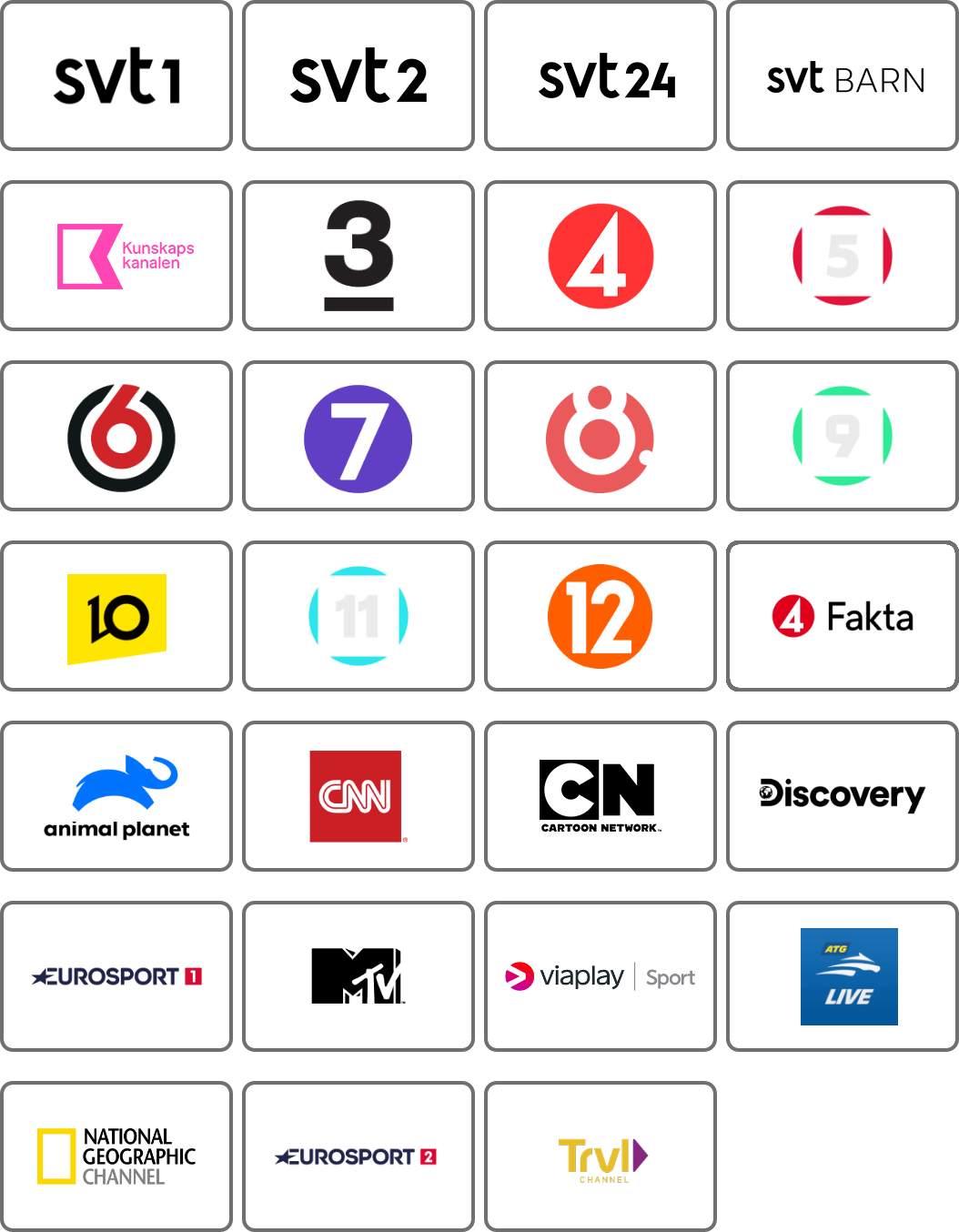Select the SVT2 channel
This screenshot has height=1232, width=959.
tap(358, 76)
